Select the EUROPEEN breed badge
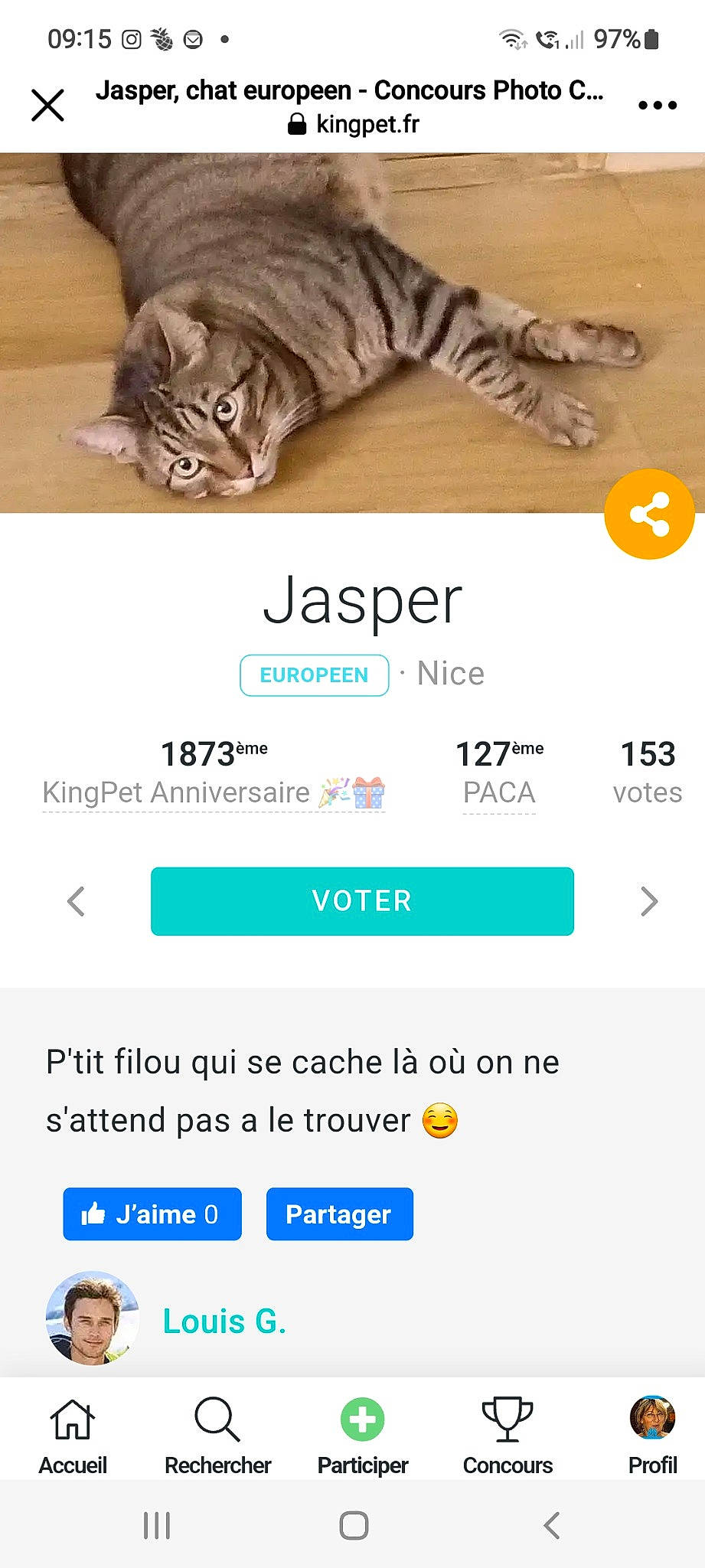 pos(314,675)
